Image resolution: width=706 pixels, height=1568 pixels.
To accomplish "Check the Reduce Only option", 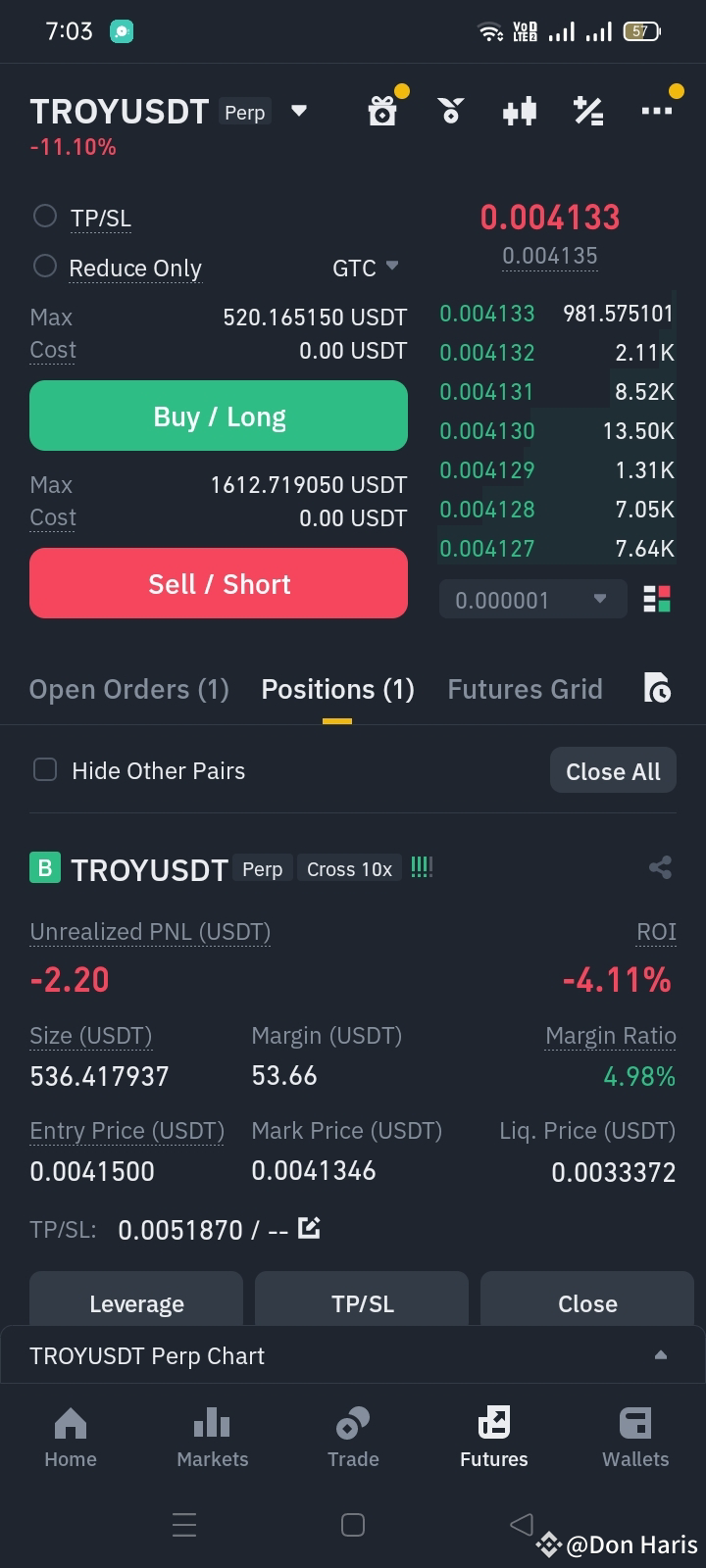I will 44,266.
